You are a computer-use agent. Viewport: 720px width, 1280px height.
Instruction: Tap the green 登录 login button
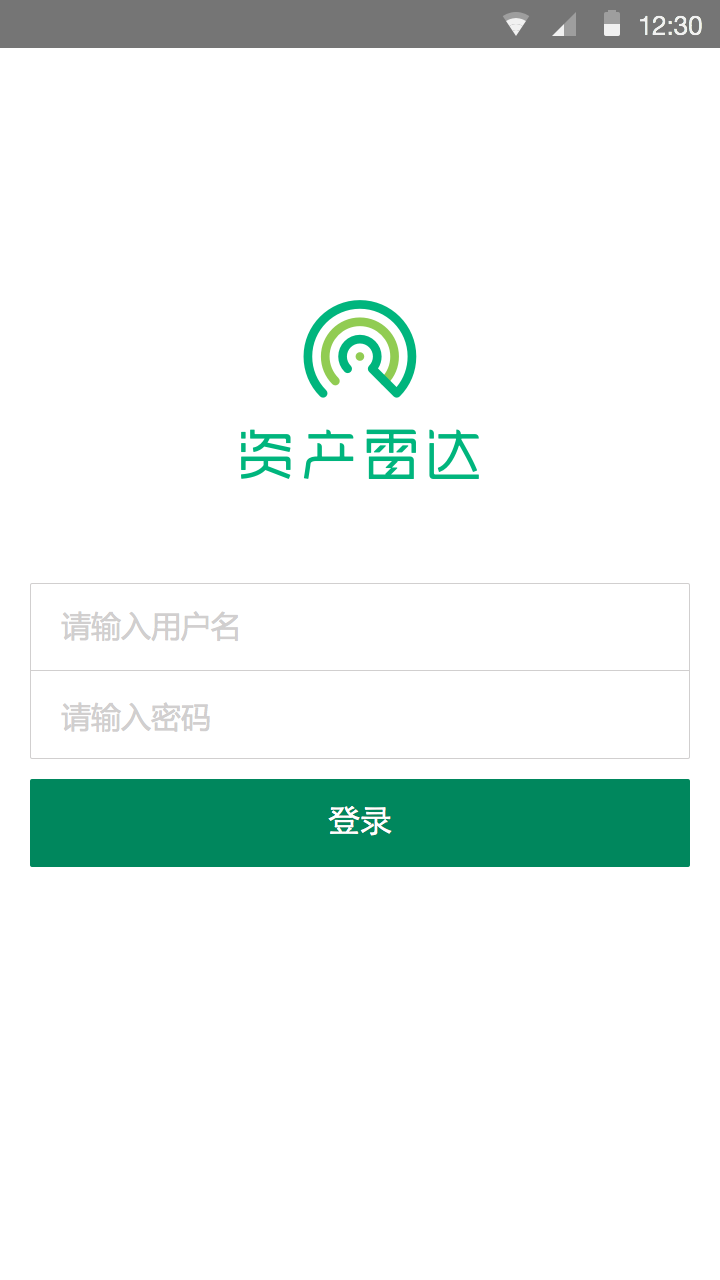pyautogui.click(x=360, y=822)
